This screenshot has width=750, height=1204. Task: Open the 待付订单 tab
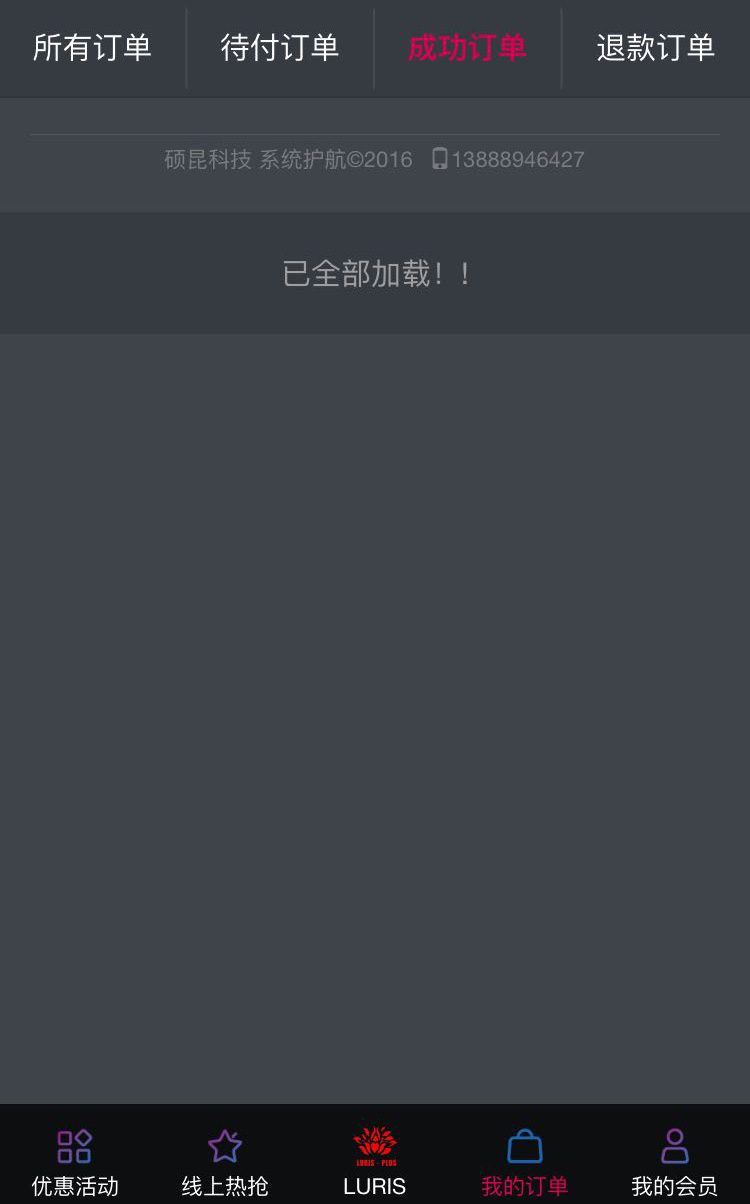(280, 48)
